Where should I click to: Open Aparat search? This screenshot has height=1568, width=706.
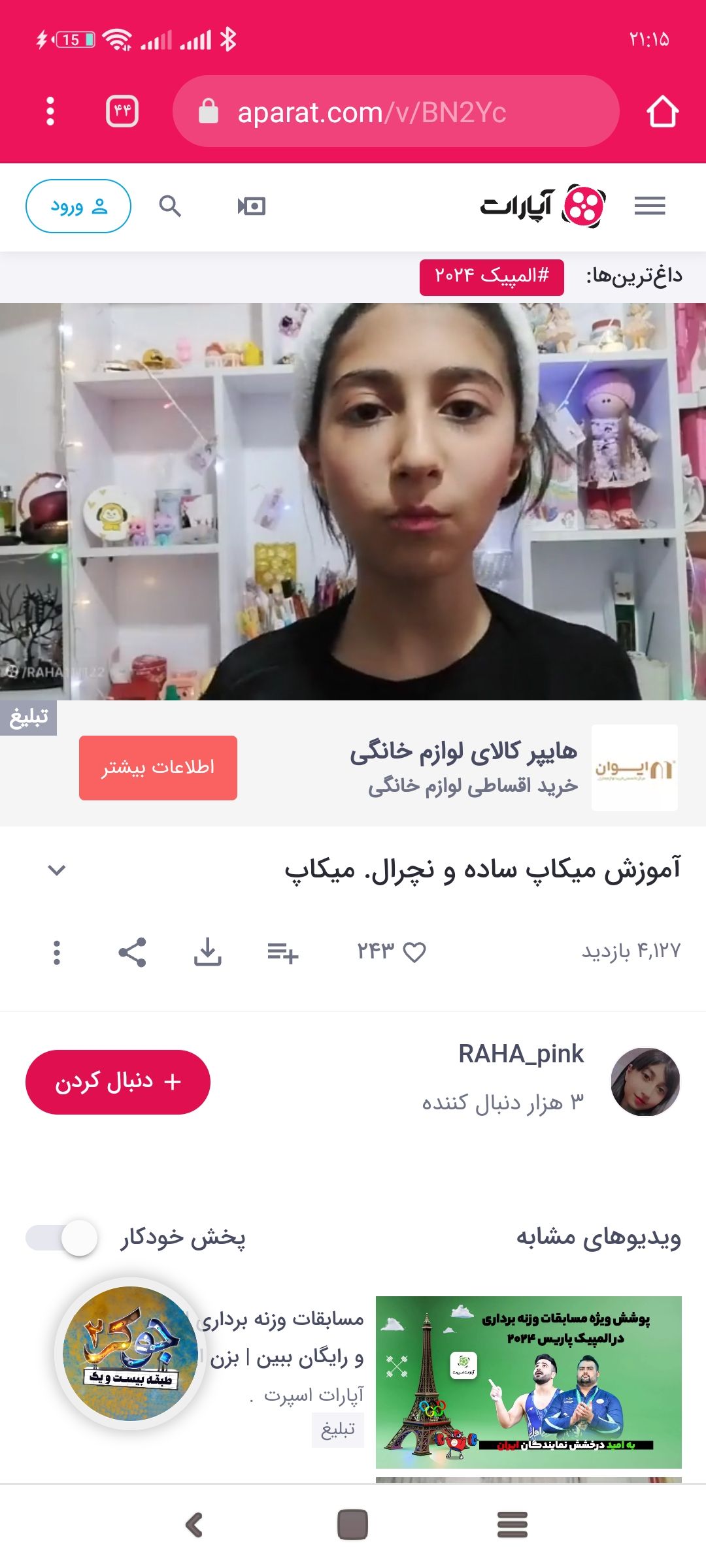170,206
